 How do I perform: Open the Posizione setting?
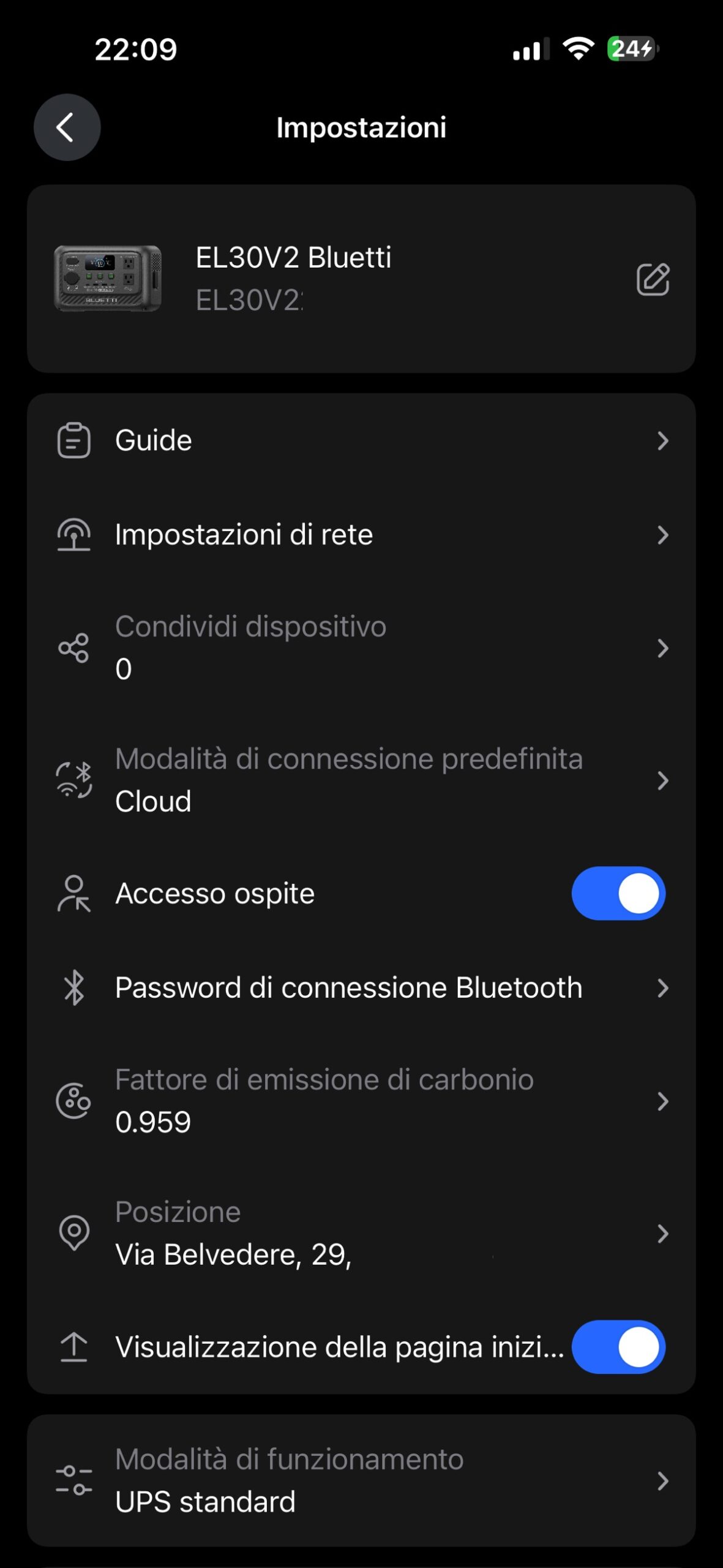[x=361, y=1234]
